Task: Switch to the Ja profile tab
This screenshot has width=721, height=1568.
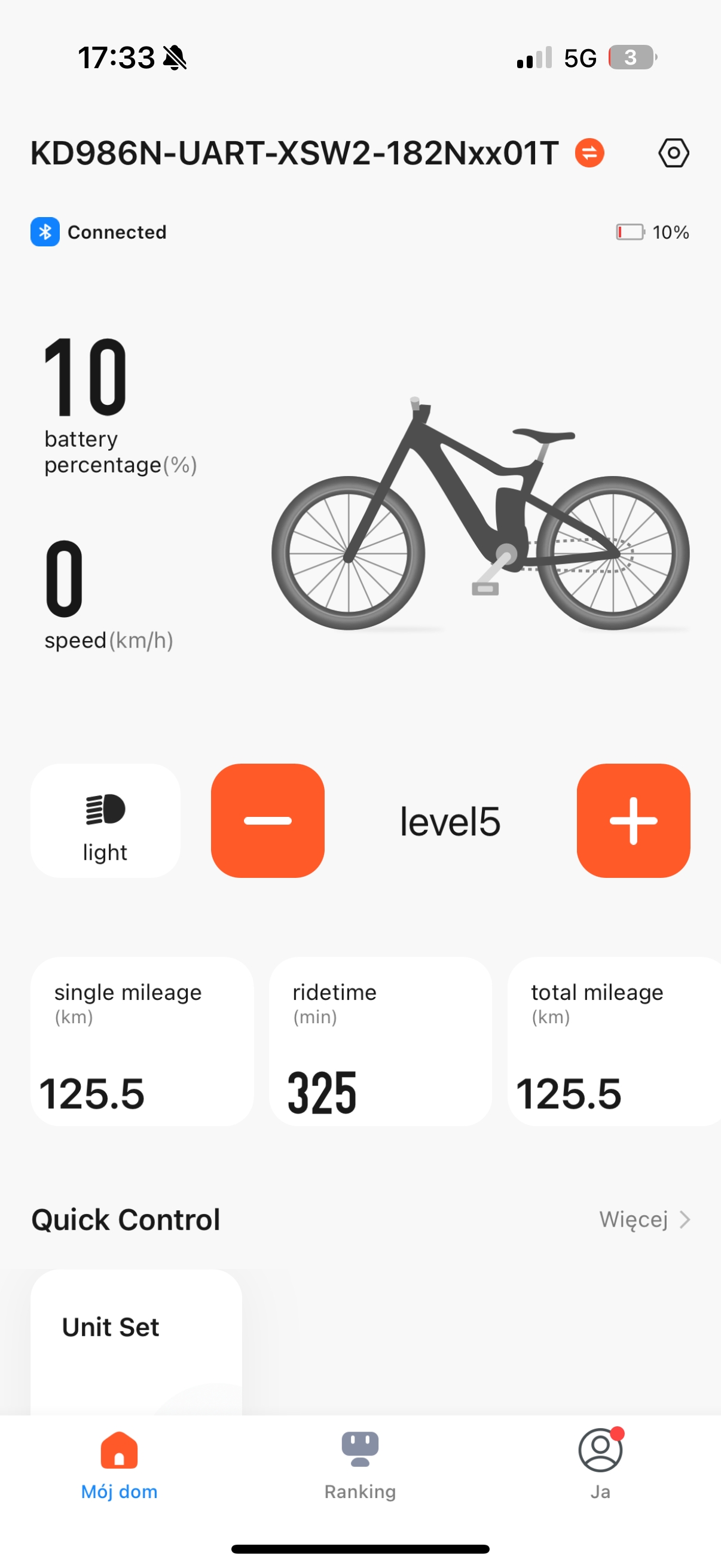Action: [x=600, y=1465]
